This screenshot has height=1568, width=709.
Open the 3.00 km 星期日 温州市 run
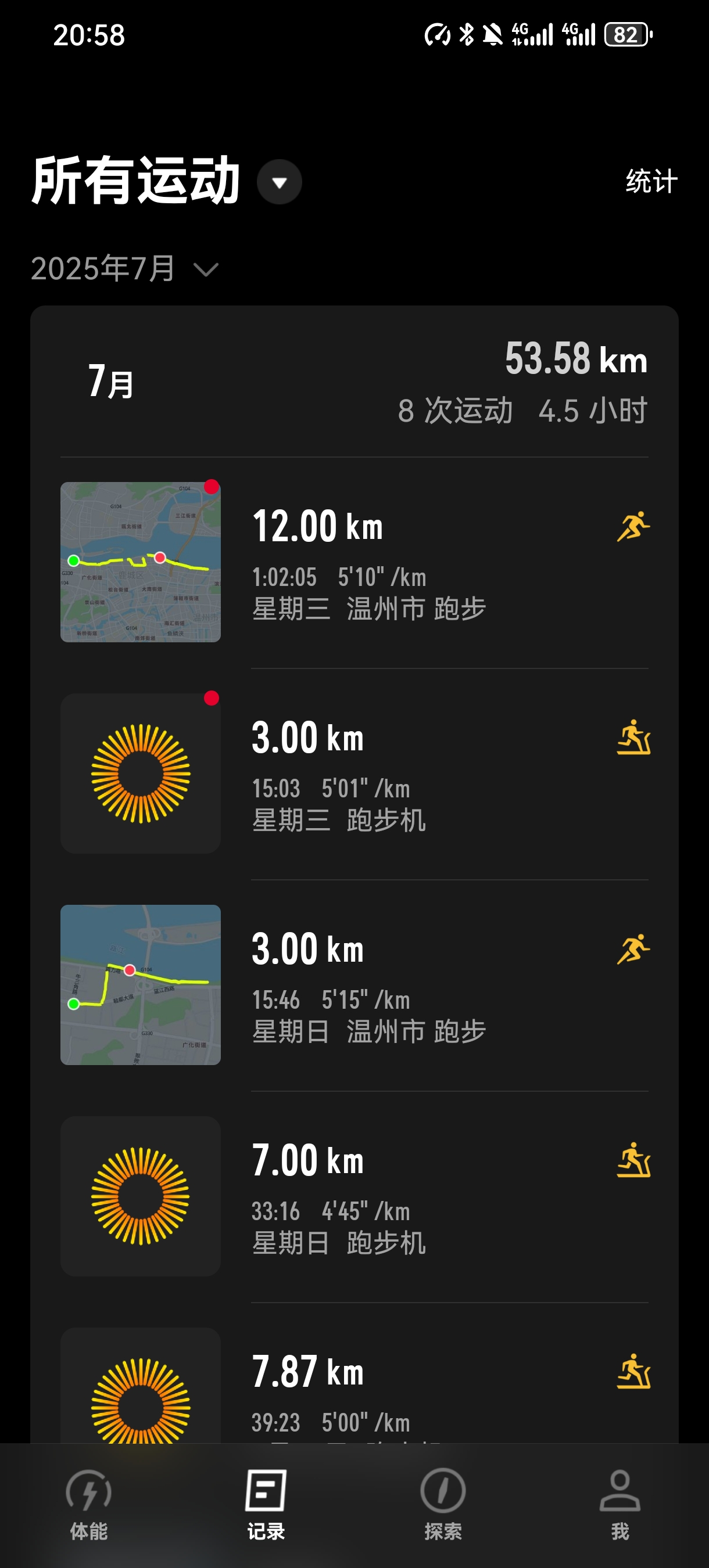(x=368, y=984)
